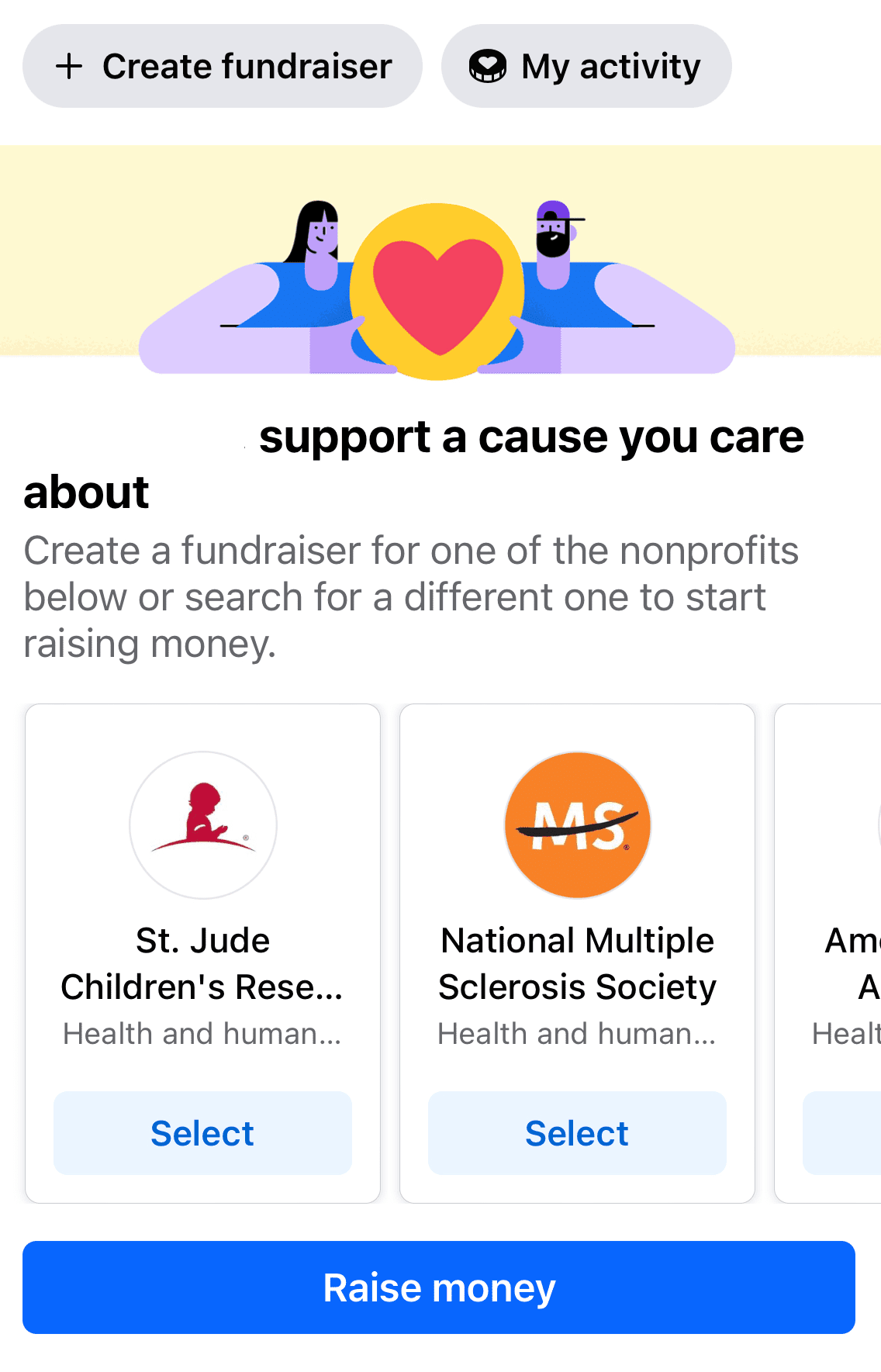The height and width of the screenshot is (1372, 881).
Task: View My activity
Action: click(586, 66)
